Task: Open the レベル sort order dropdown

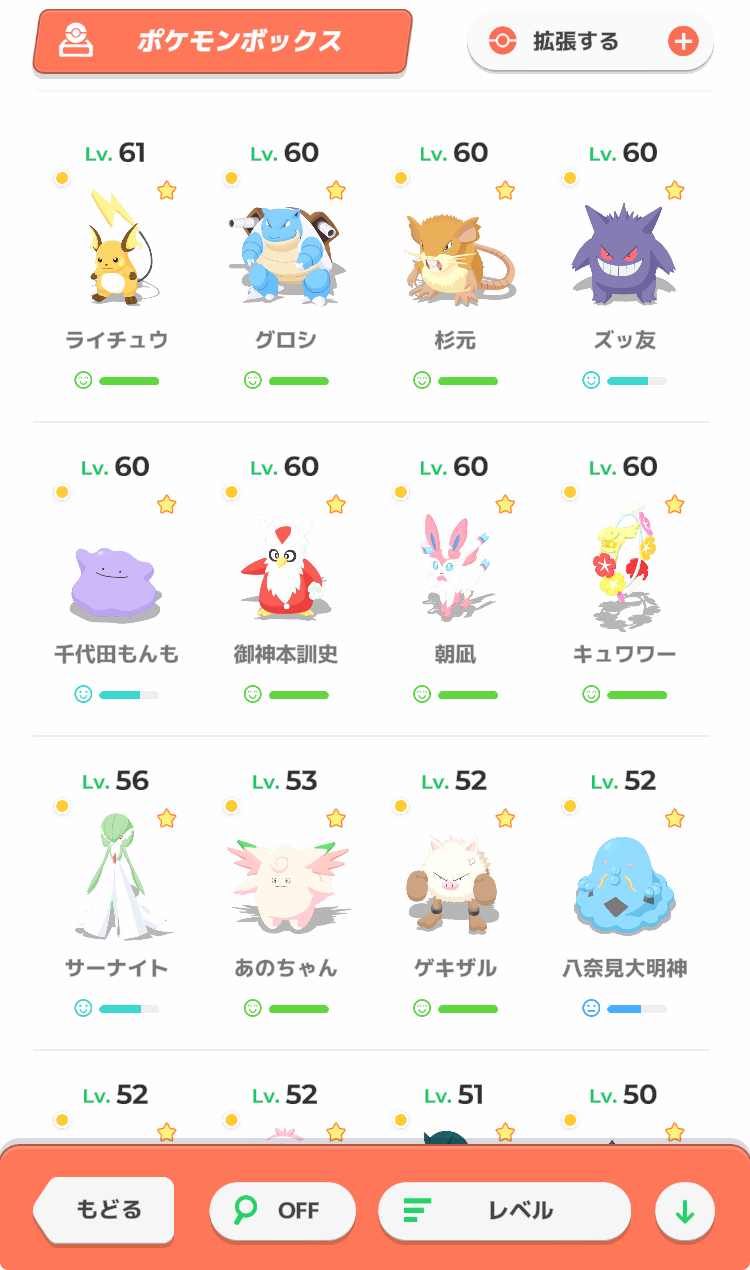Action: [504, 1210]
